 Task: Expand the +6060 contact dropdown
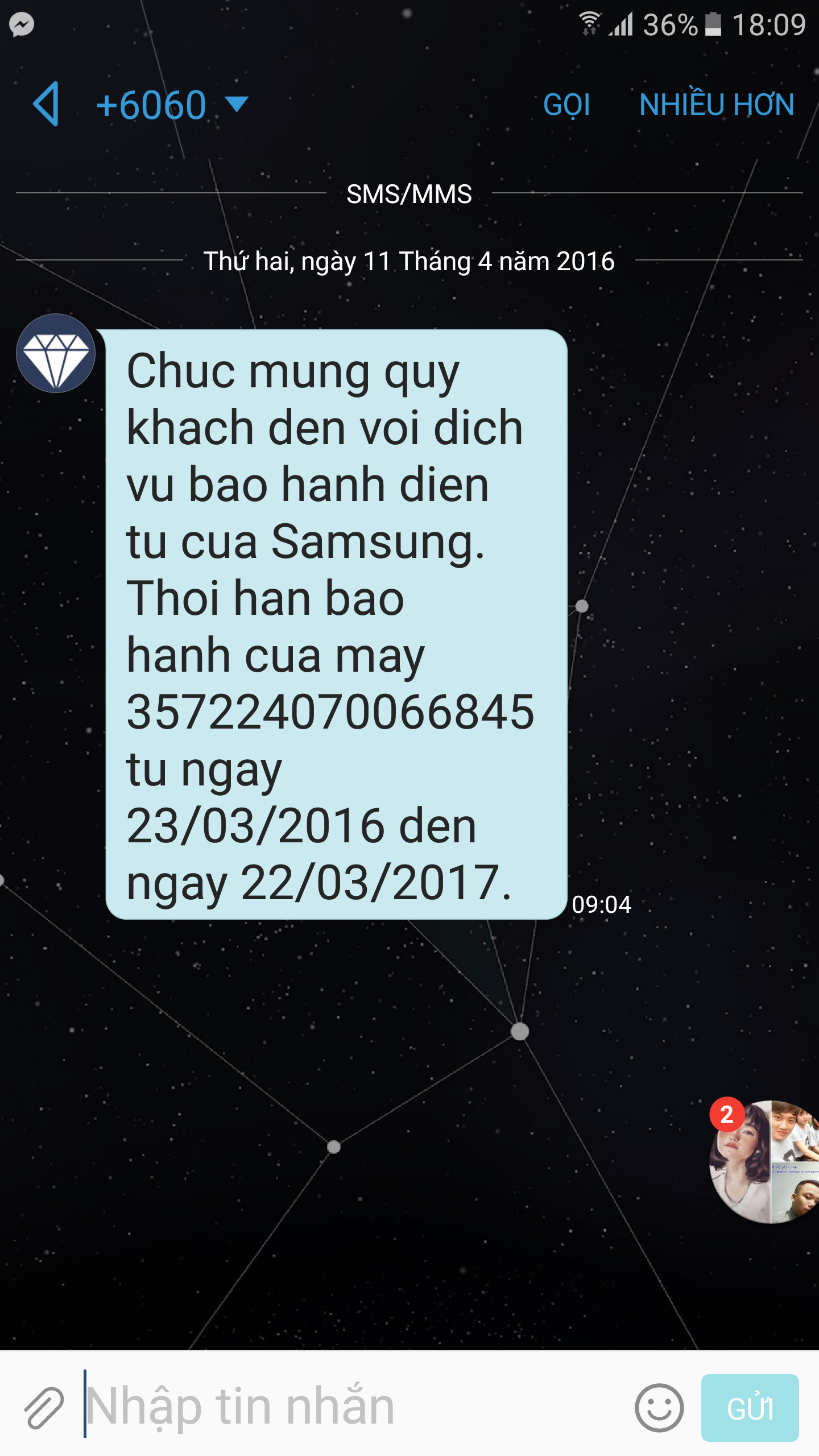coord(237,105)
